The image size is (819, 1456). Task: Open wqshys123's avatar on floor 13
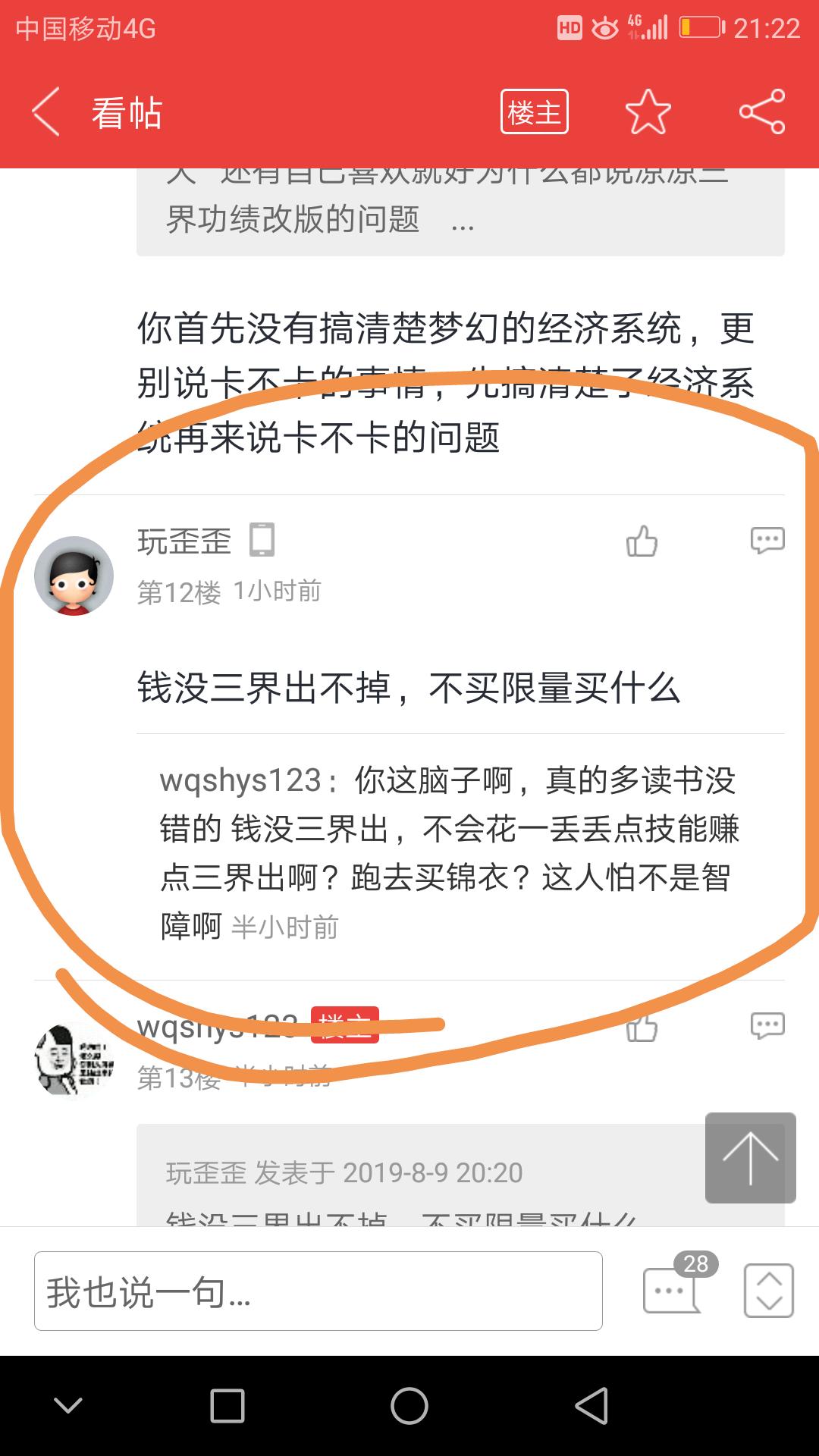(74, 1060)
